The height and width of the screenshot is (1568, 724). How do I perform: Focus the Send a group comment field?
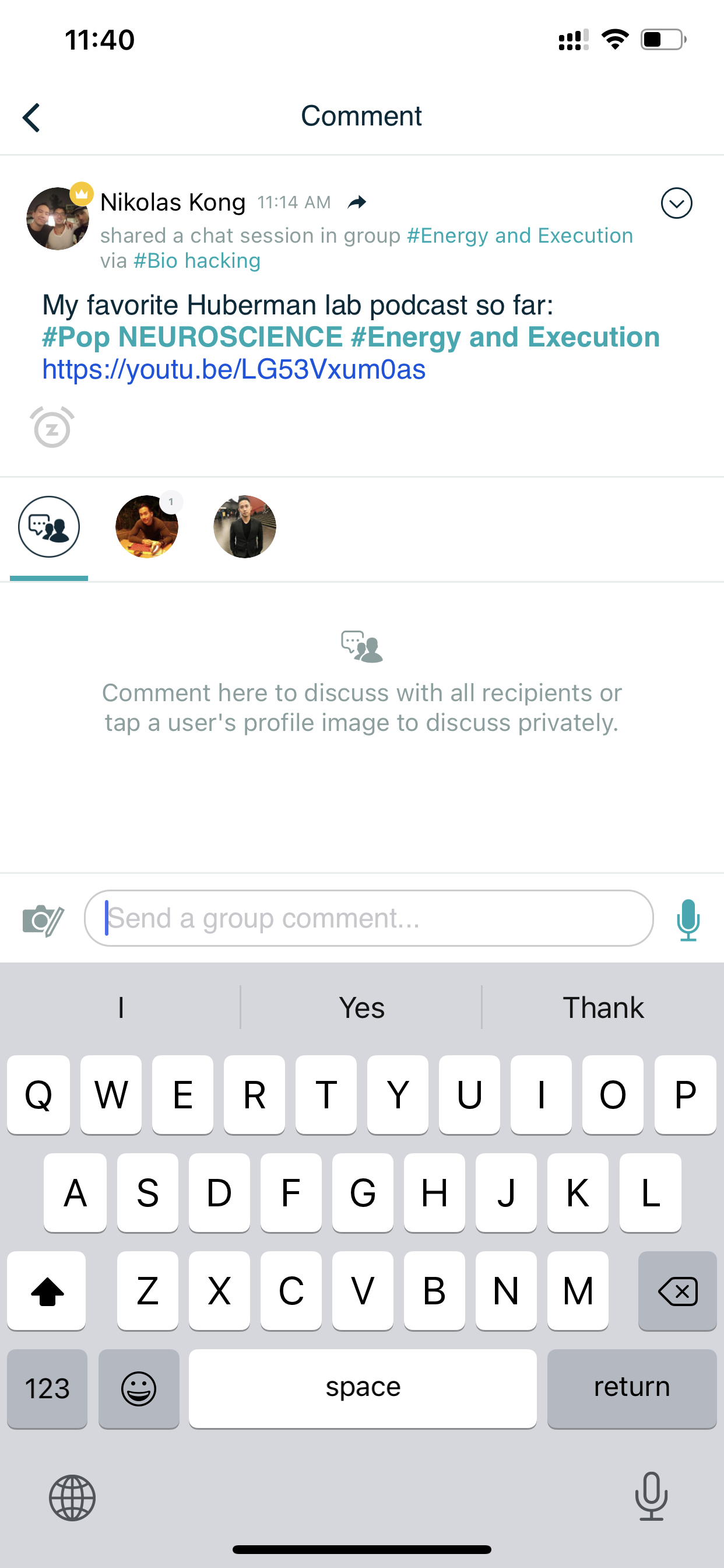(368, 918)
